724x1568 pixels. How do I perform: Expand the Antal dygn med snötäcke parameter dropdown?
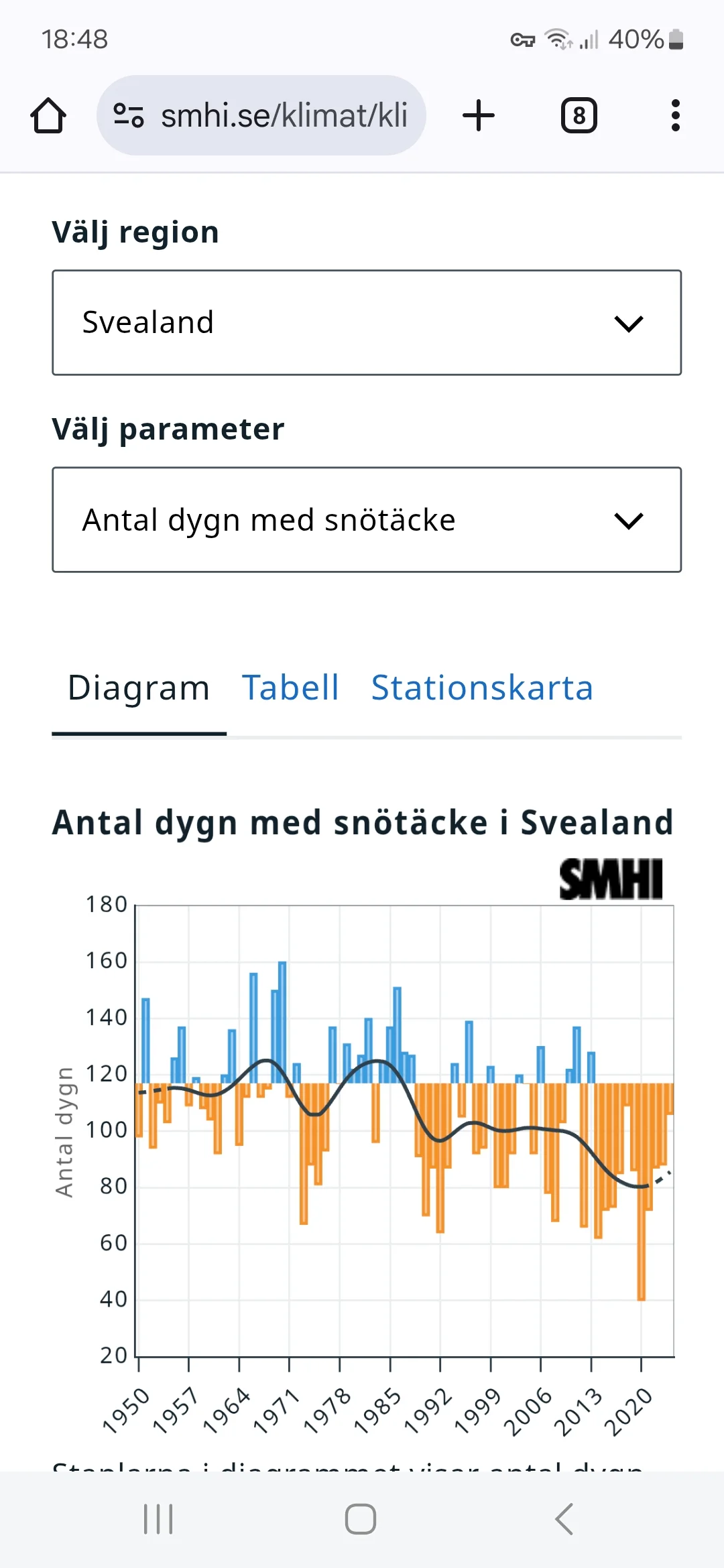pyautogui.click(x=367, y=520)
